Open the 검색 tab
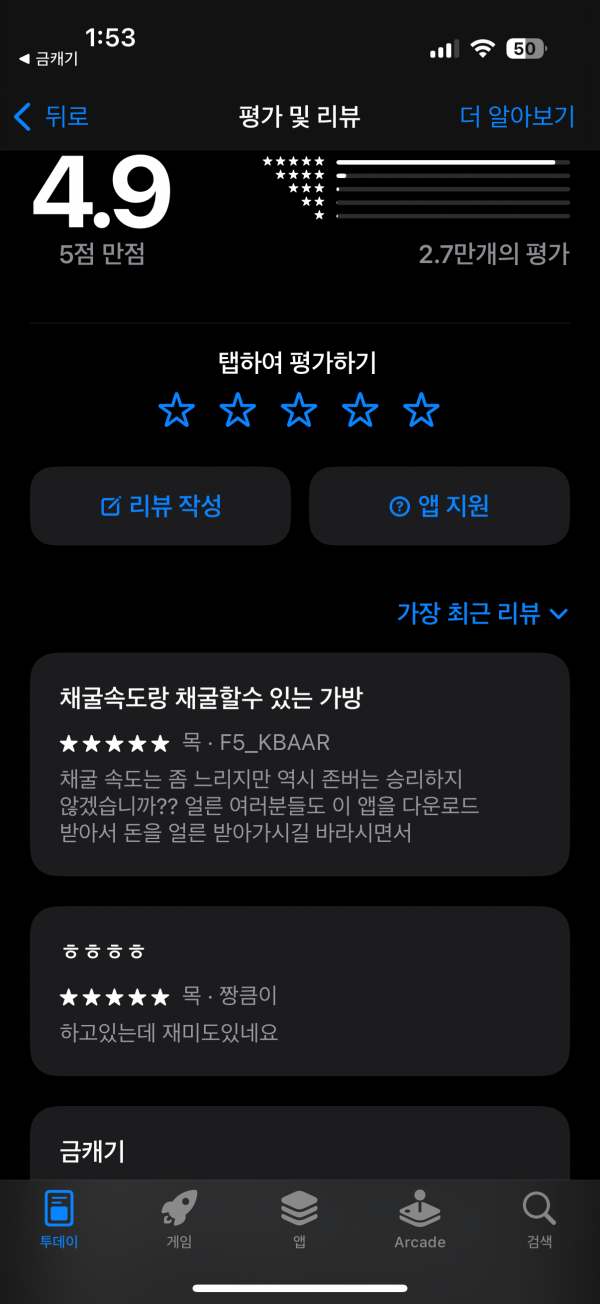Image resolution: width=600 pixels, height=1304 pixels. [539, 1220]
